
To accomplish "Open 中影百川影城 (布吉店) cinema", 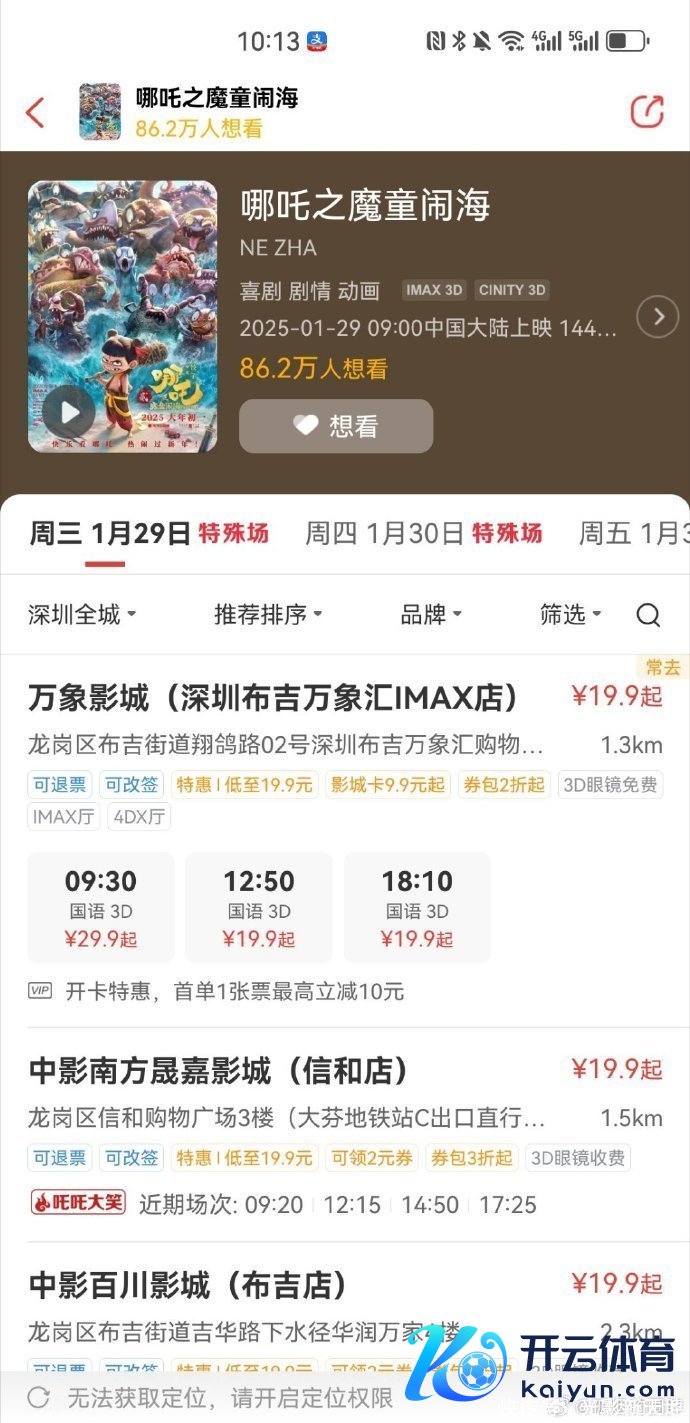I will click(188, 1284).
